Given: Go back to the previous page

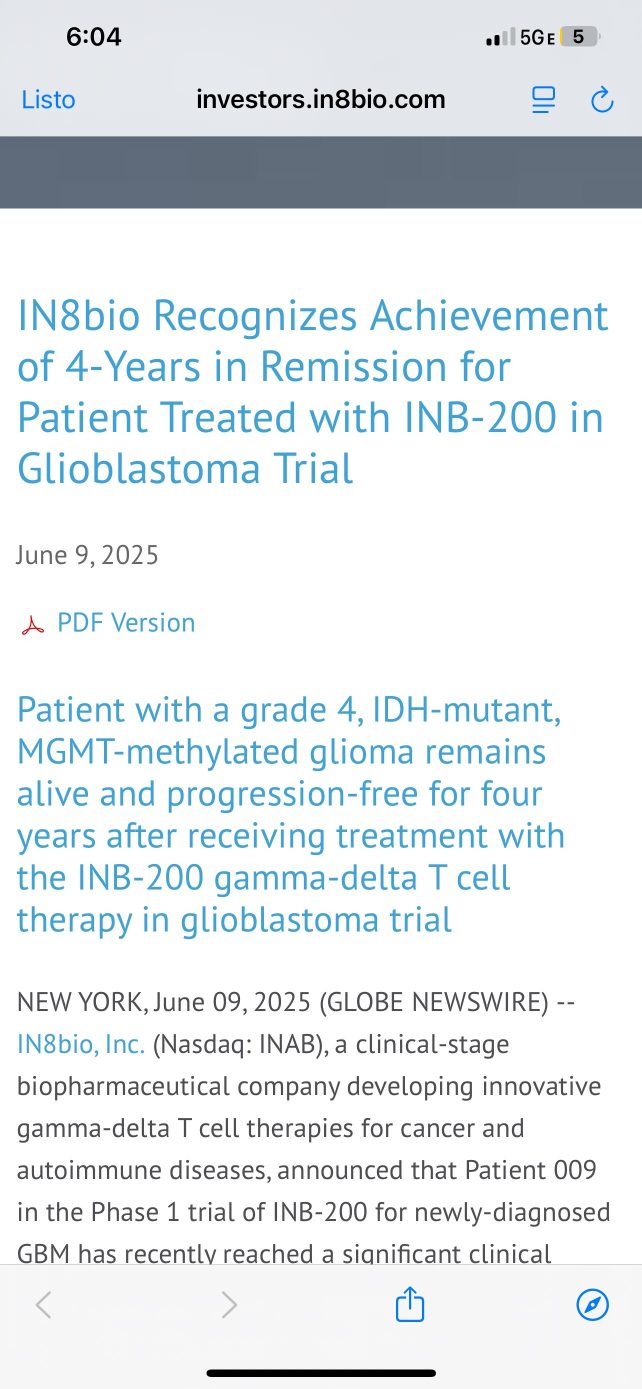Looking at the screenshot, I should pyautogui.click(x=43, y=1305).
